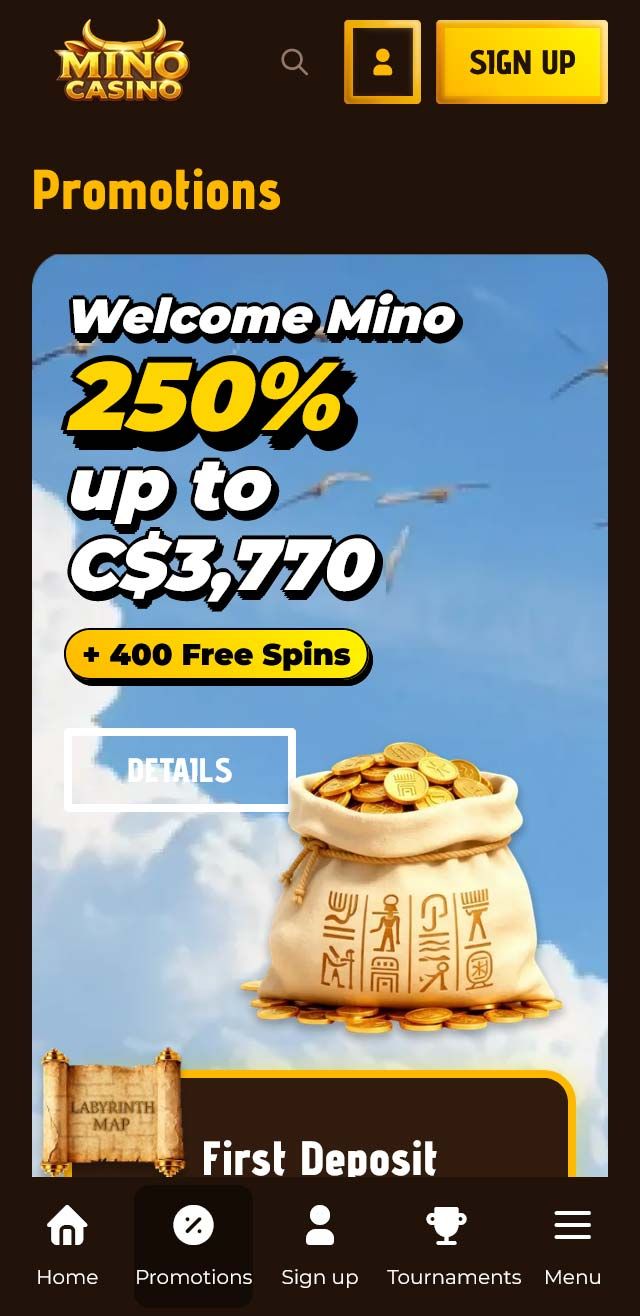
Task: Tap the yellow SIGN UP button
Action: (522, 62)
